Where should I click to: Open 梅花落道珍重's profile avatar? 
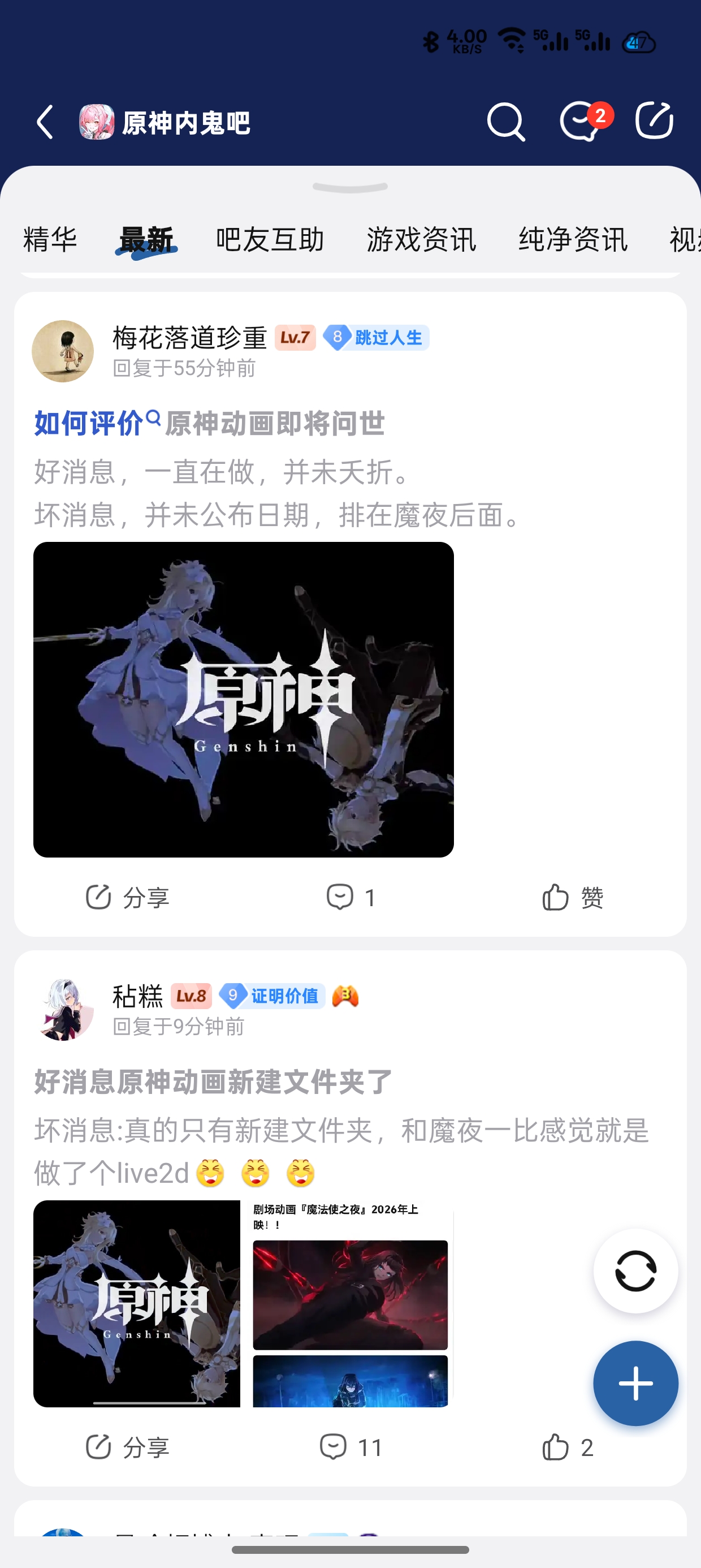(63, 351)
